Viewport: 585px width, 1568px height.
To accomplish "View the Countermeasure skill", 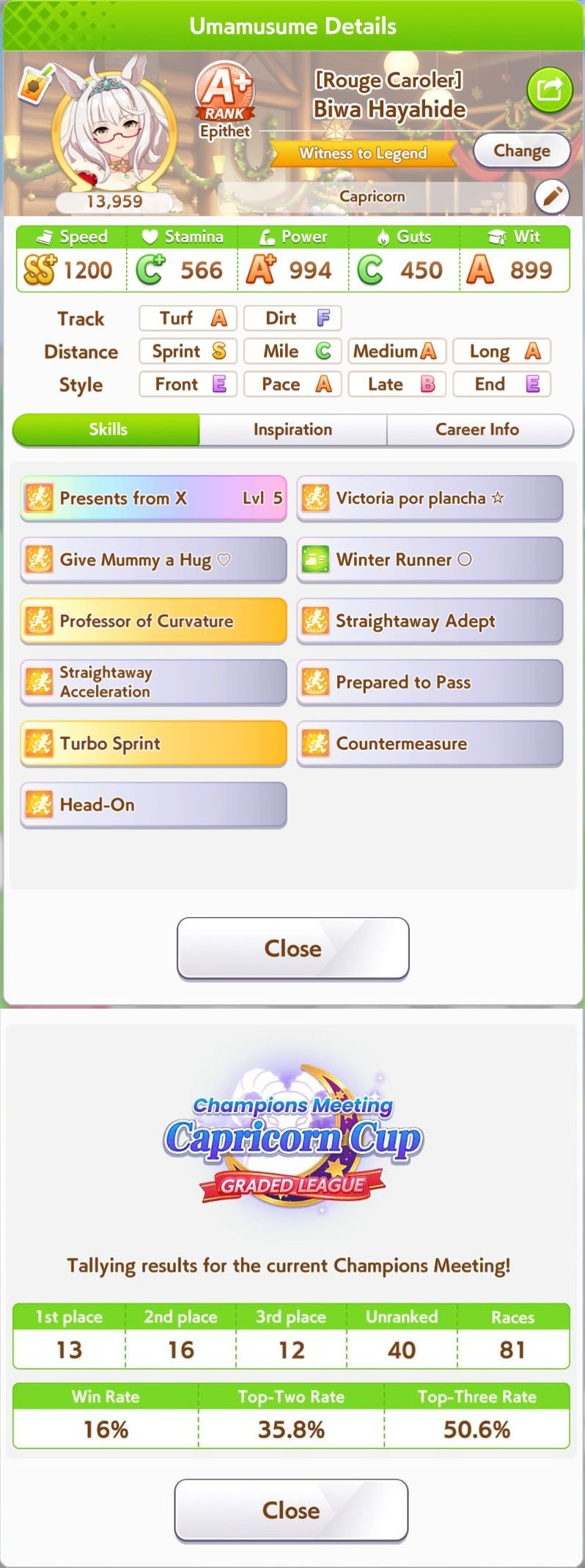I will coord(430,743).
